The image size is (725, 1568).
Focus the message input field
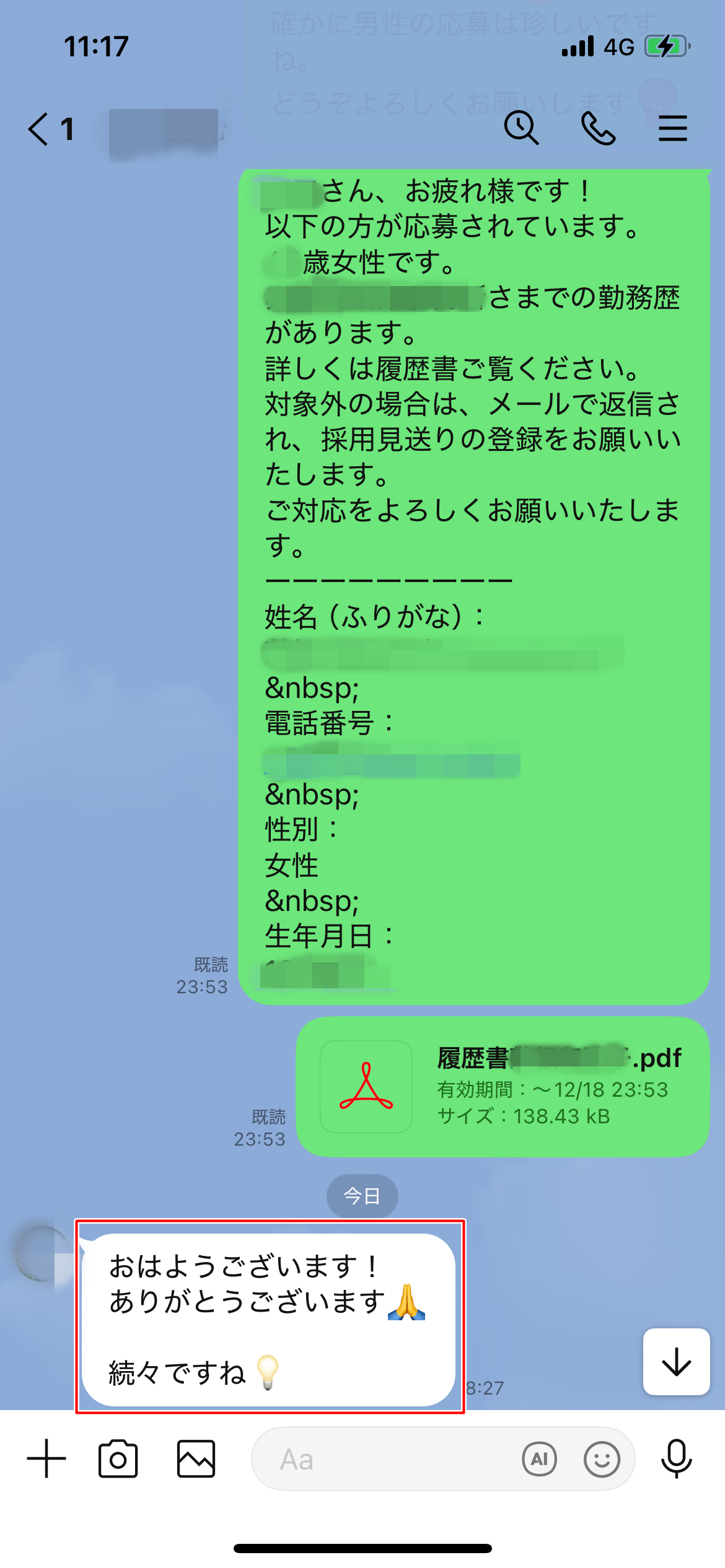(384, 1459)
